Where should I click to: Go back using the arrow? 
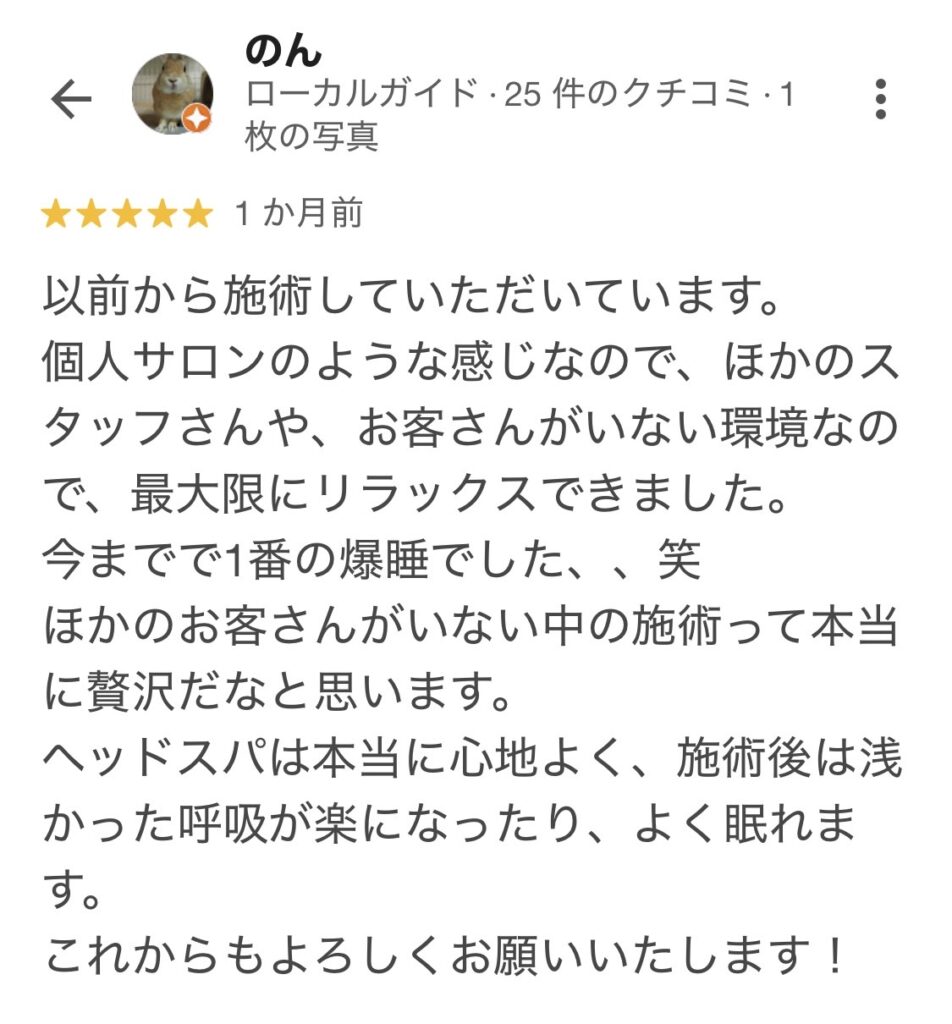coord(71,99)
